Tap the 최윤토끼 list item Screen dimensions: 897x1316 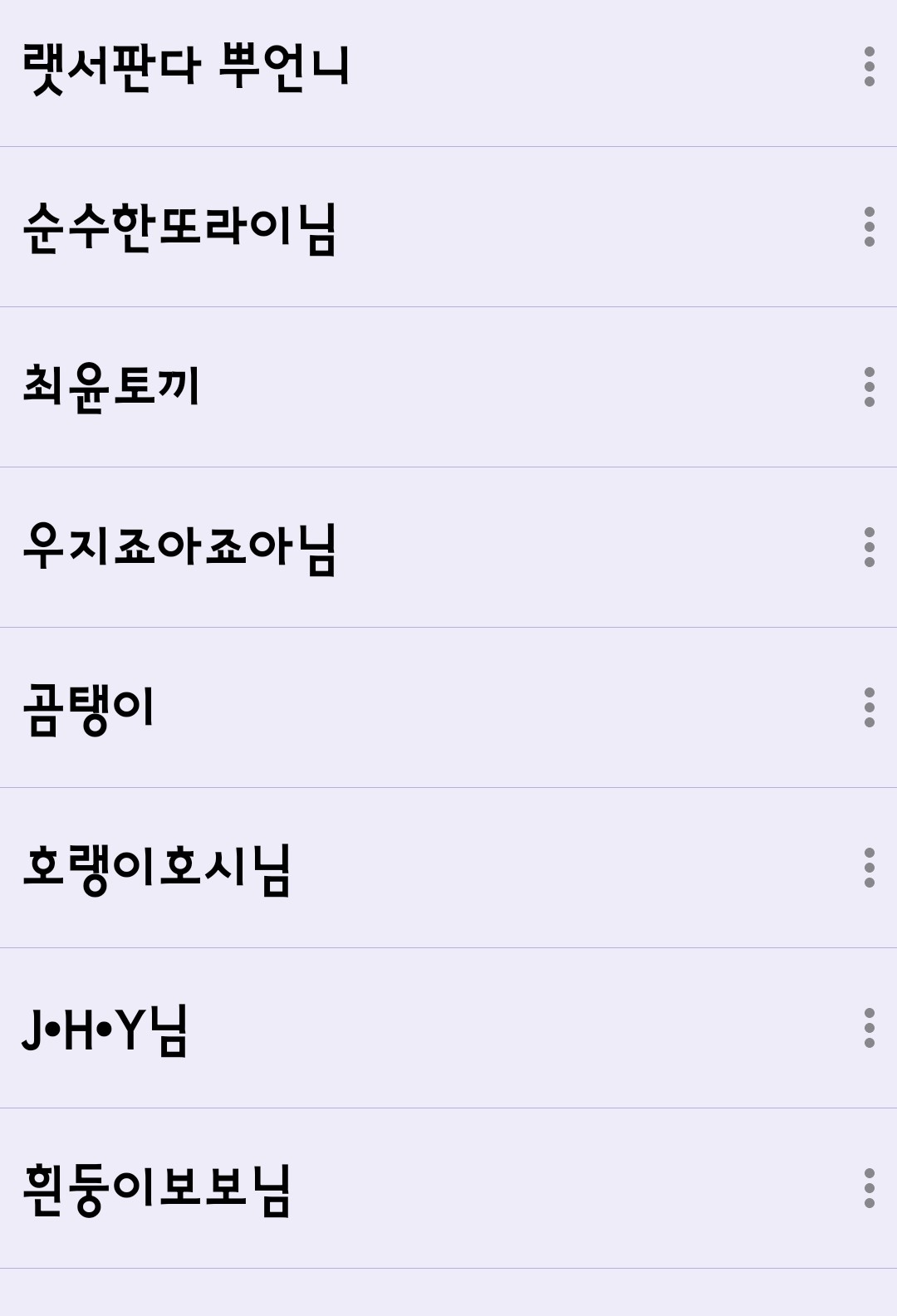(x=111, y=388)
